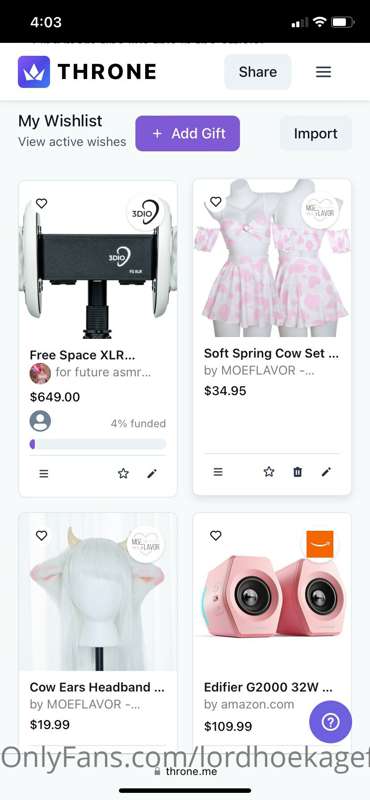Viewport: 370px width, 800px height.
Task: Open list options for Soft Spring Cow Set
Action: (218, 472)
